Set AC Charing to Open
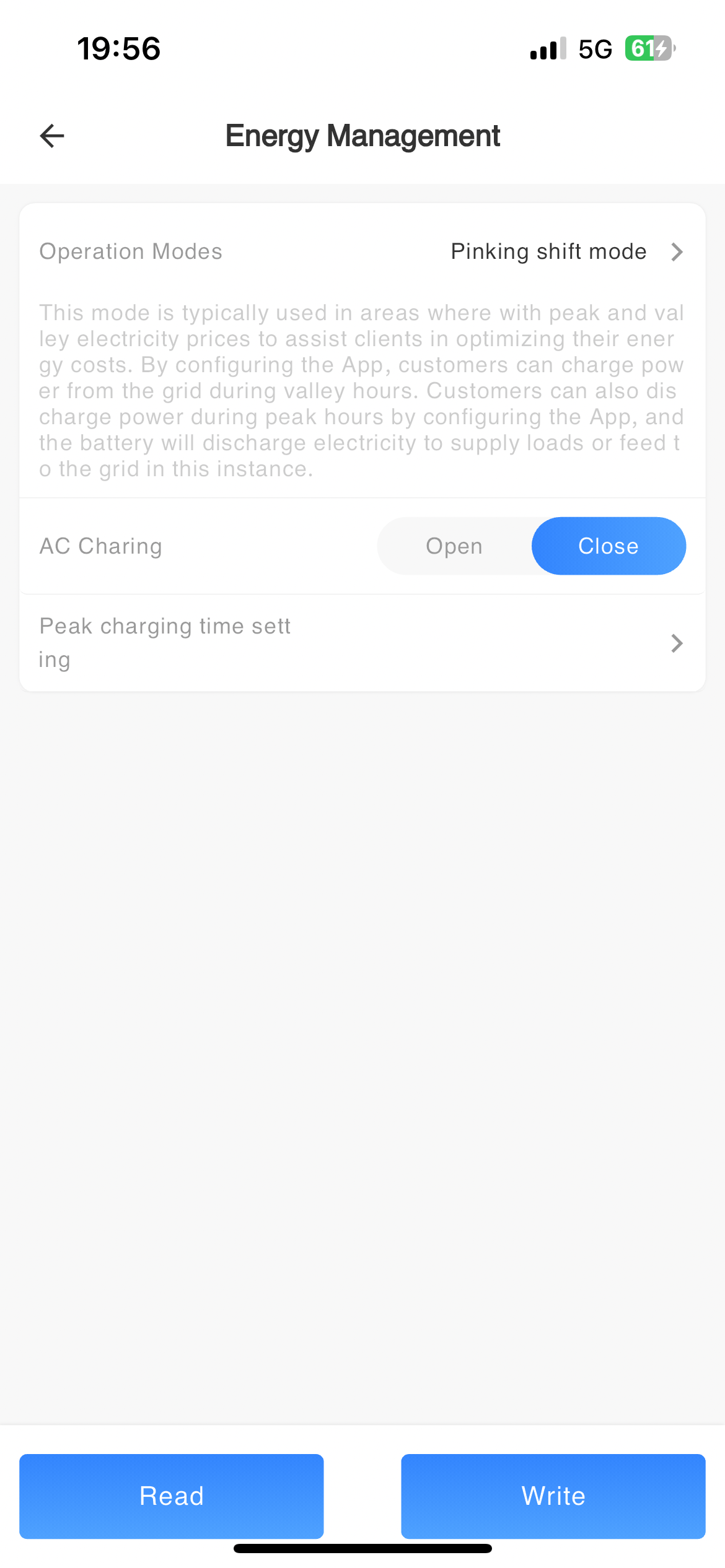 [x=454, y=546]
